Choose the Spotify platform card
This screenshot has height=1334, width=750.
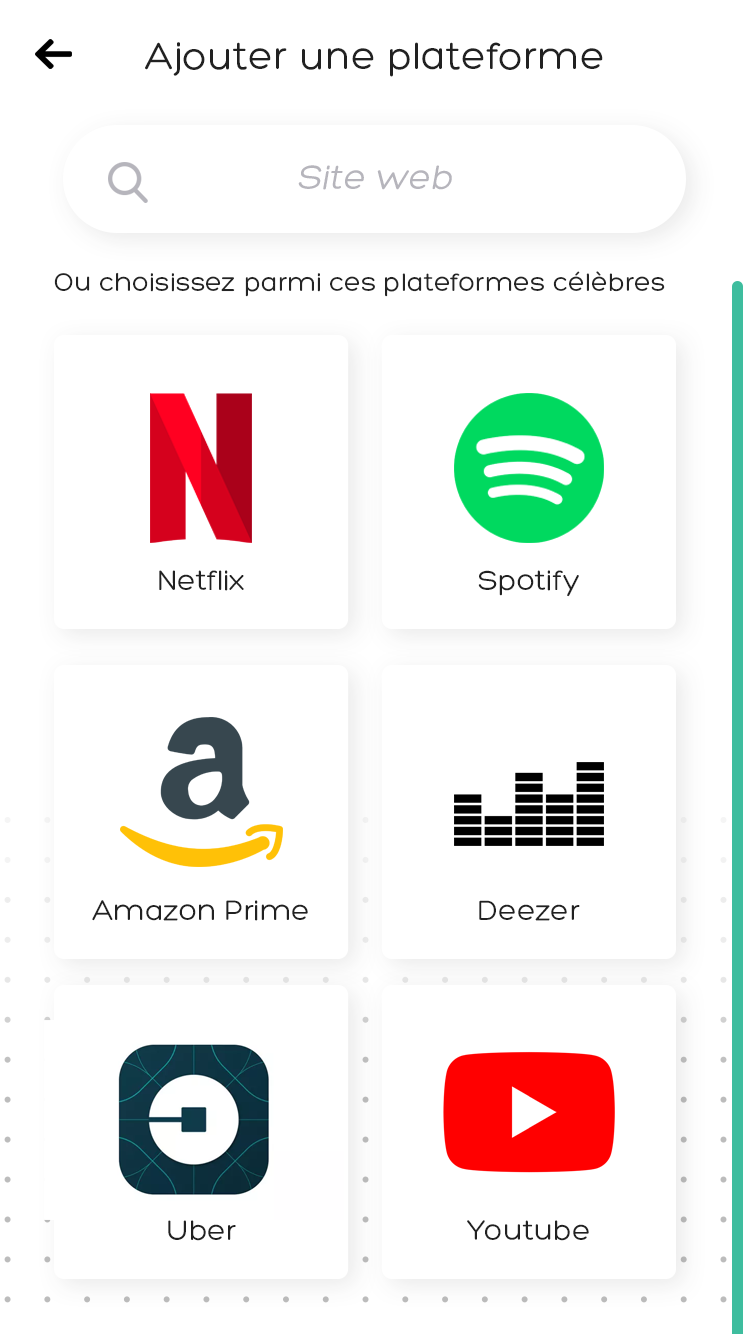pyautogui.click(x=529, y=482)
